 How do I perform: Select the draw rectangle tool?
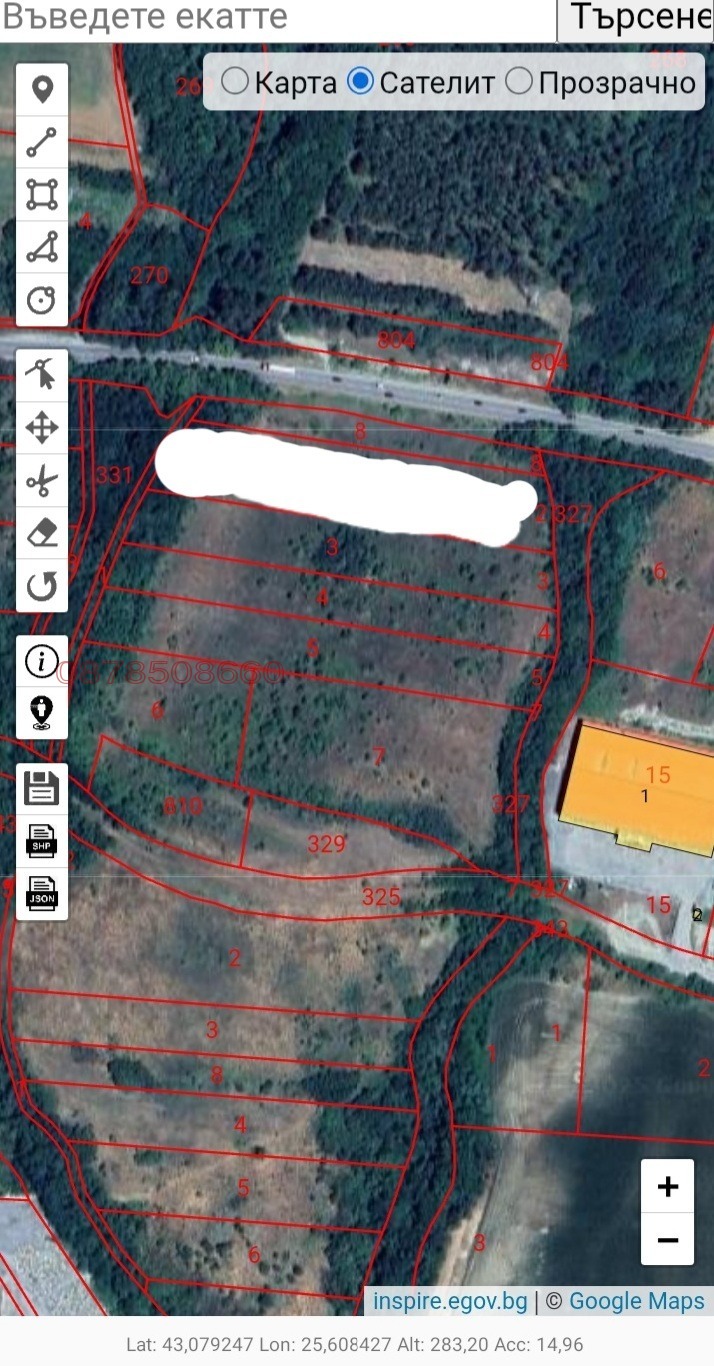pos(42,195)
